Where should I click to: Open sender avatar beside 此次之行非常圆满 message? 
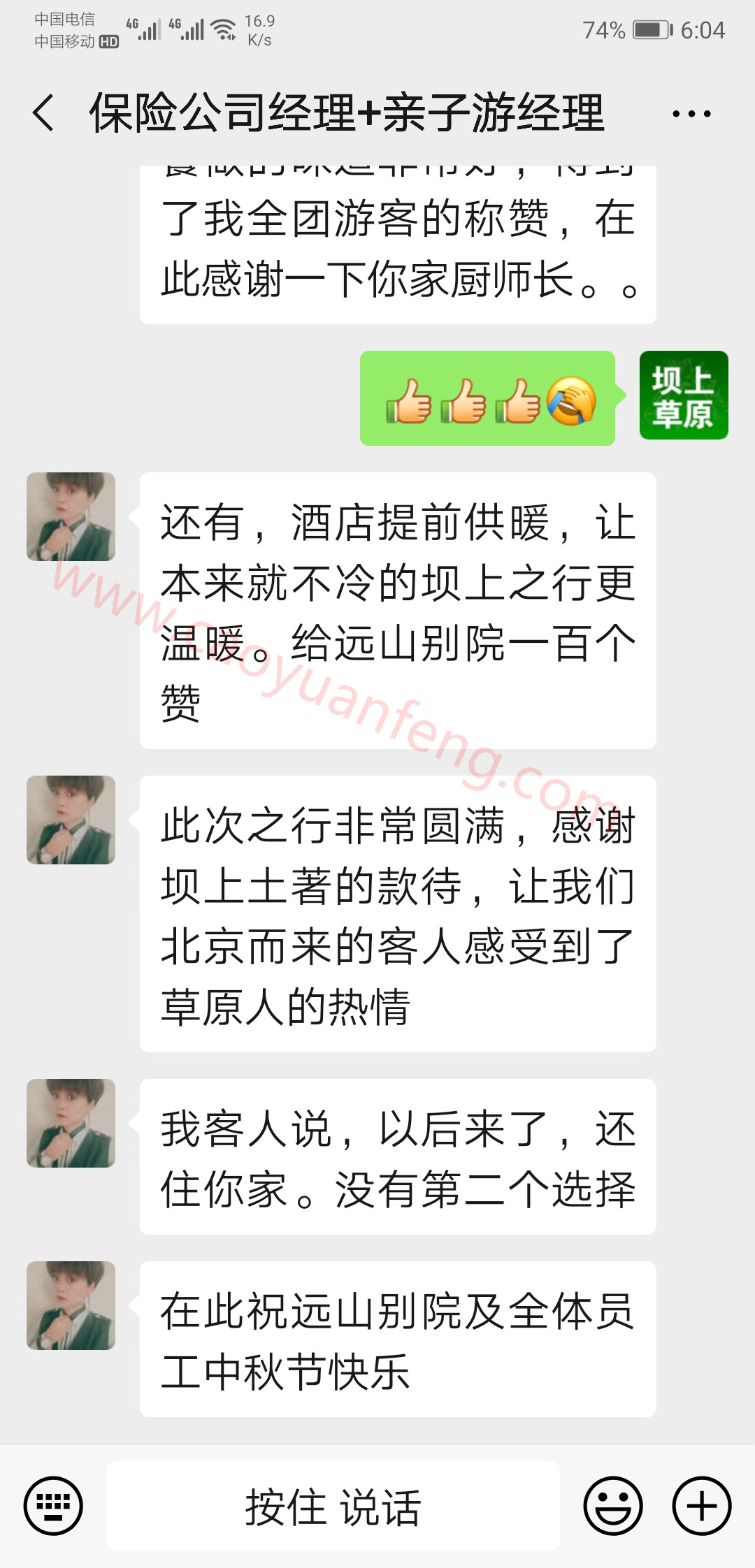click(x=71, y=820)
